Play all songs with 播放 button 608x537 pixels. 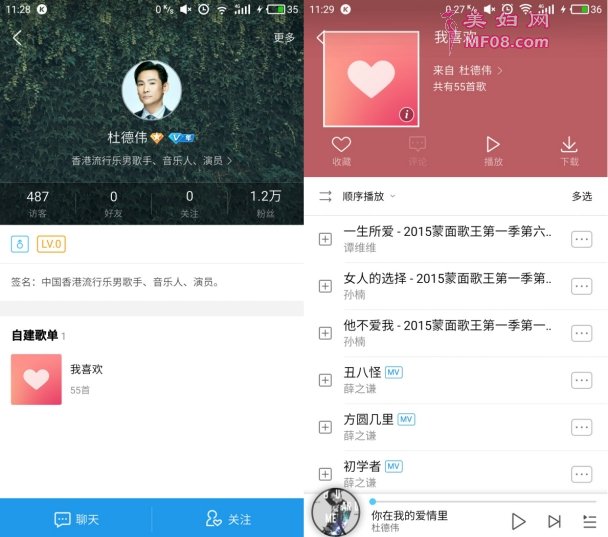click(x=492, y=150)
